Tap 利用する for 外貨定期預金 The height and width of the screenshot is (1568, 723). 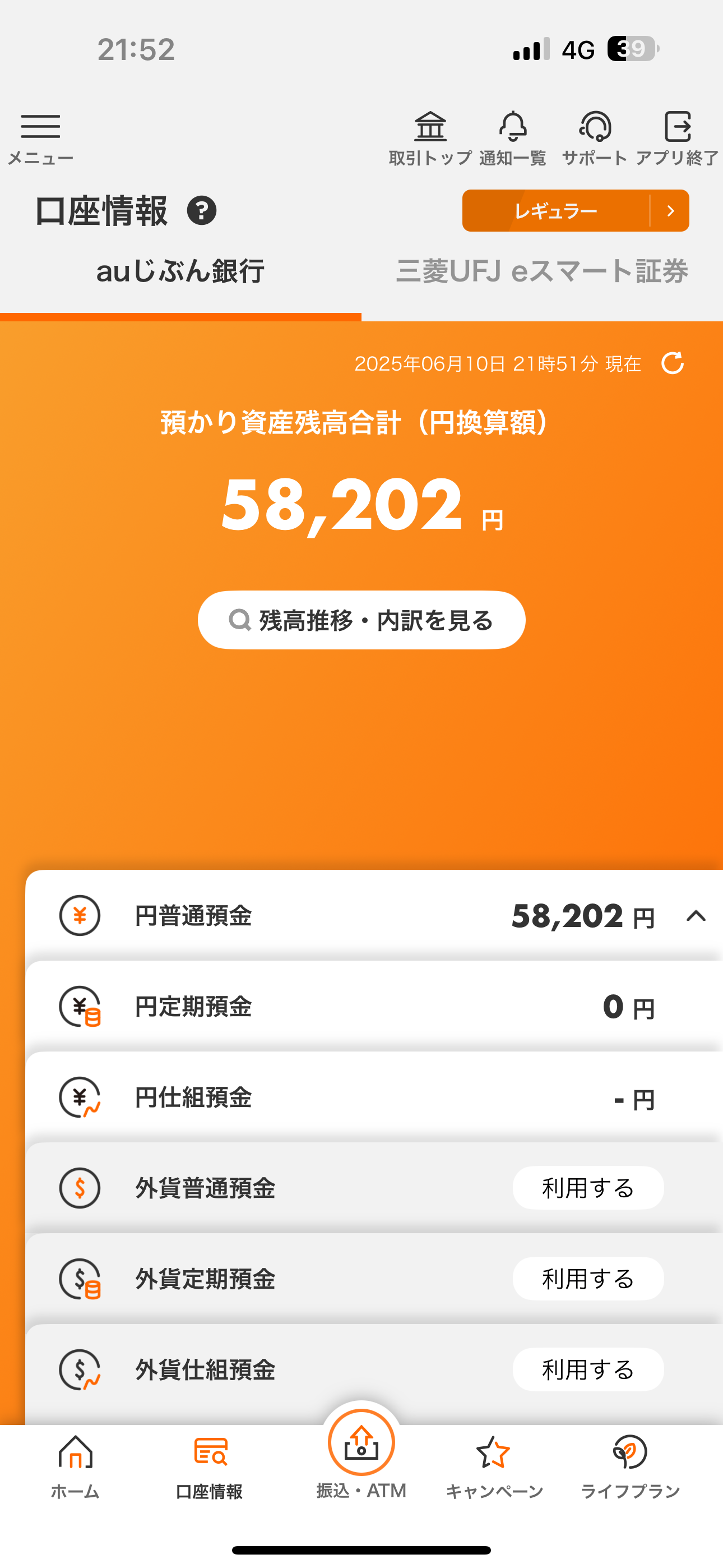(588, 1278)
